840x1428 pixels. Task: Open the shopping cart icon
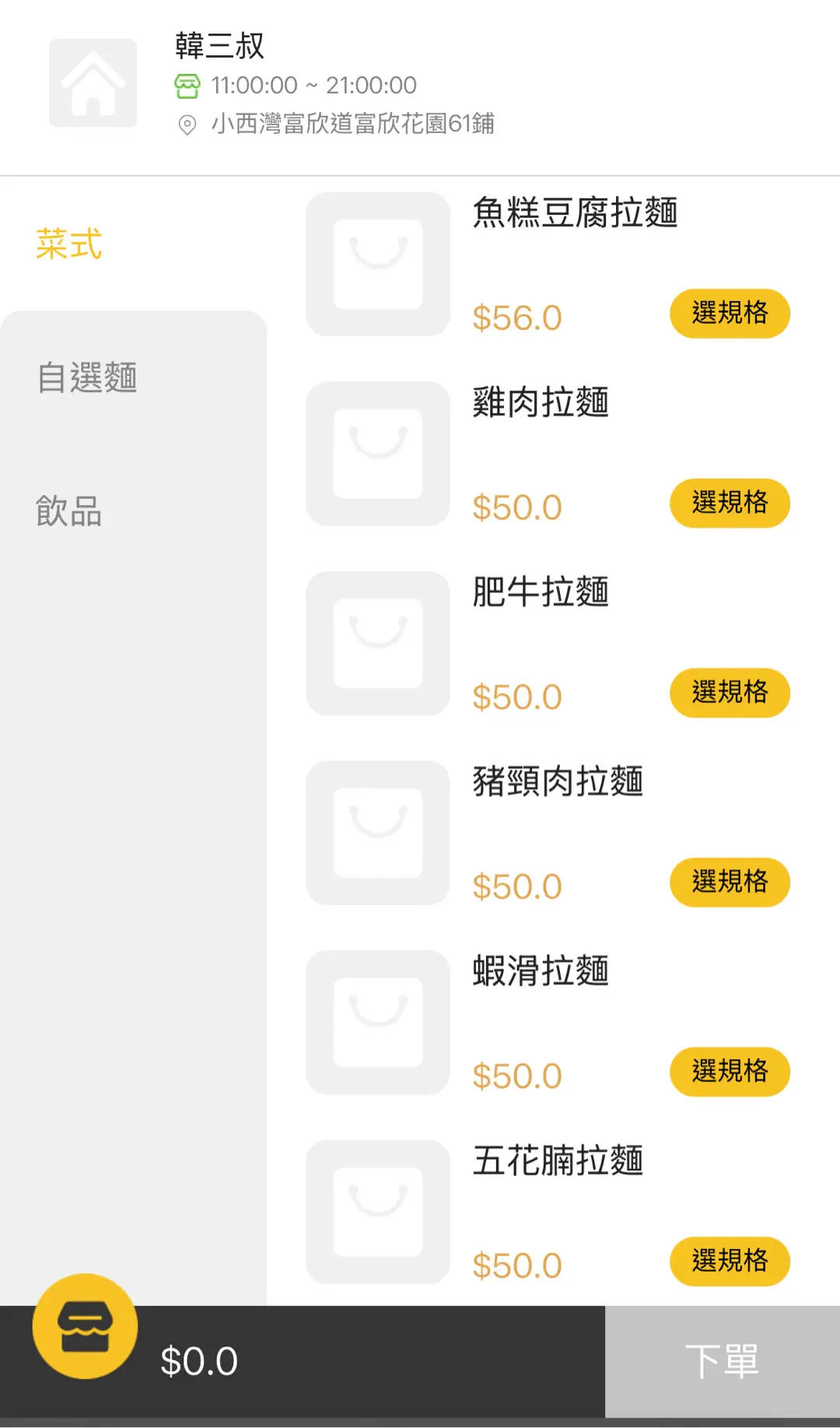coord(85,1326)
